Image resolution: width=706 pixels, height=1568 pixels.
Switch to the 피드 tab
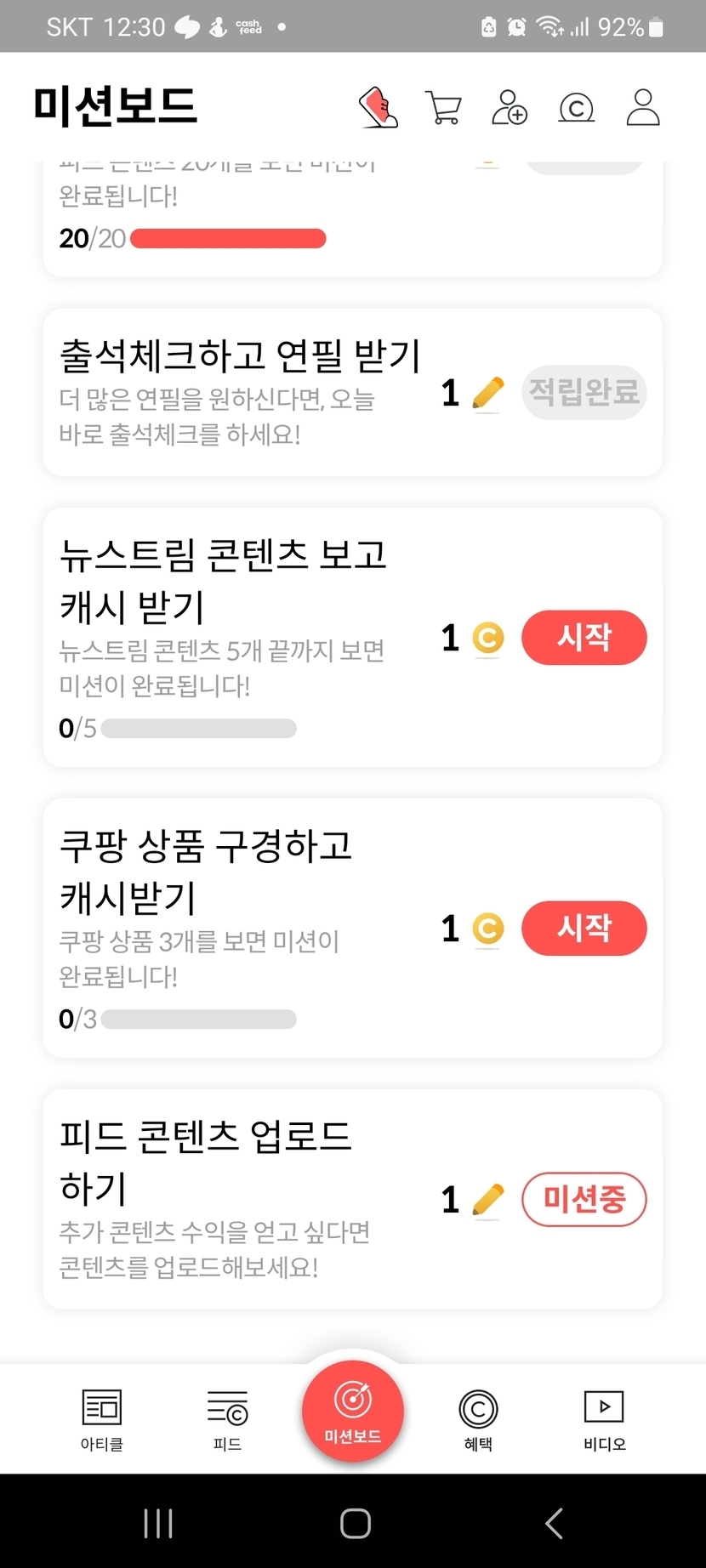pyautogui.click(x=227, y=1418)
